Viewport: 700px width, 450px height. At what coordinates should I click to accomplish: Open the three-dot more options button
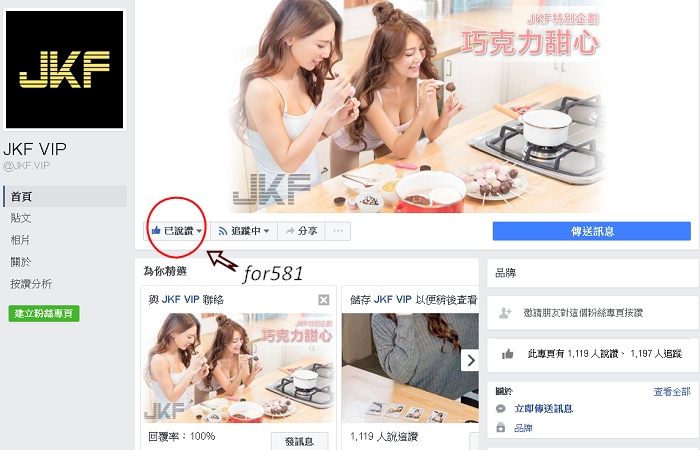pyautogui.click(x=338, y=231)
